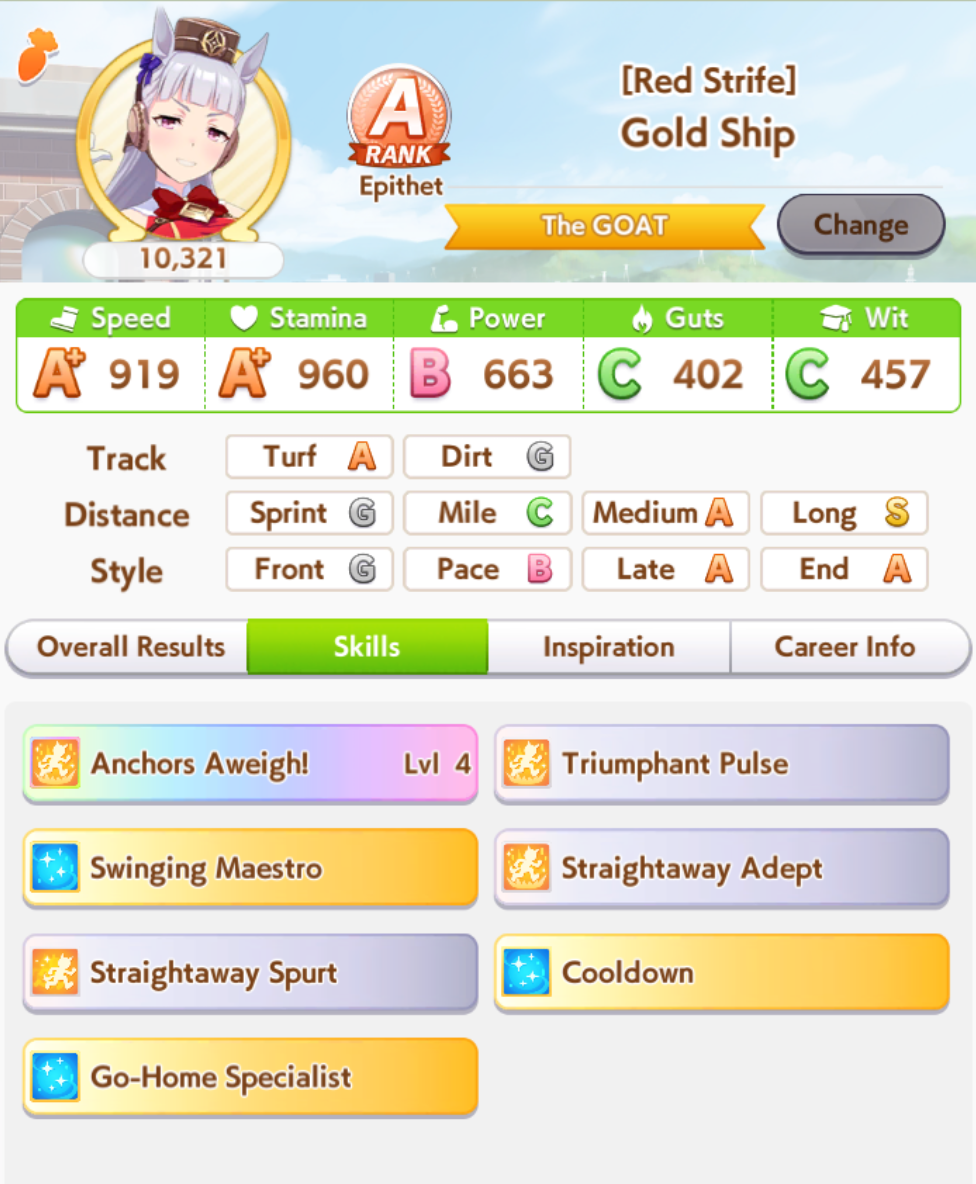Open Anchors Aweigh! skill details
The height and width of the screenshot is (1184, 976).
(251, 764)
